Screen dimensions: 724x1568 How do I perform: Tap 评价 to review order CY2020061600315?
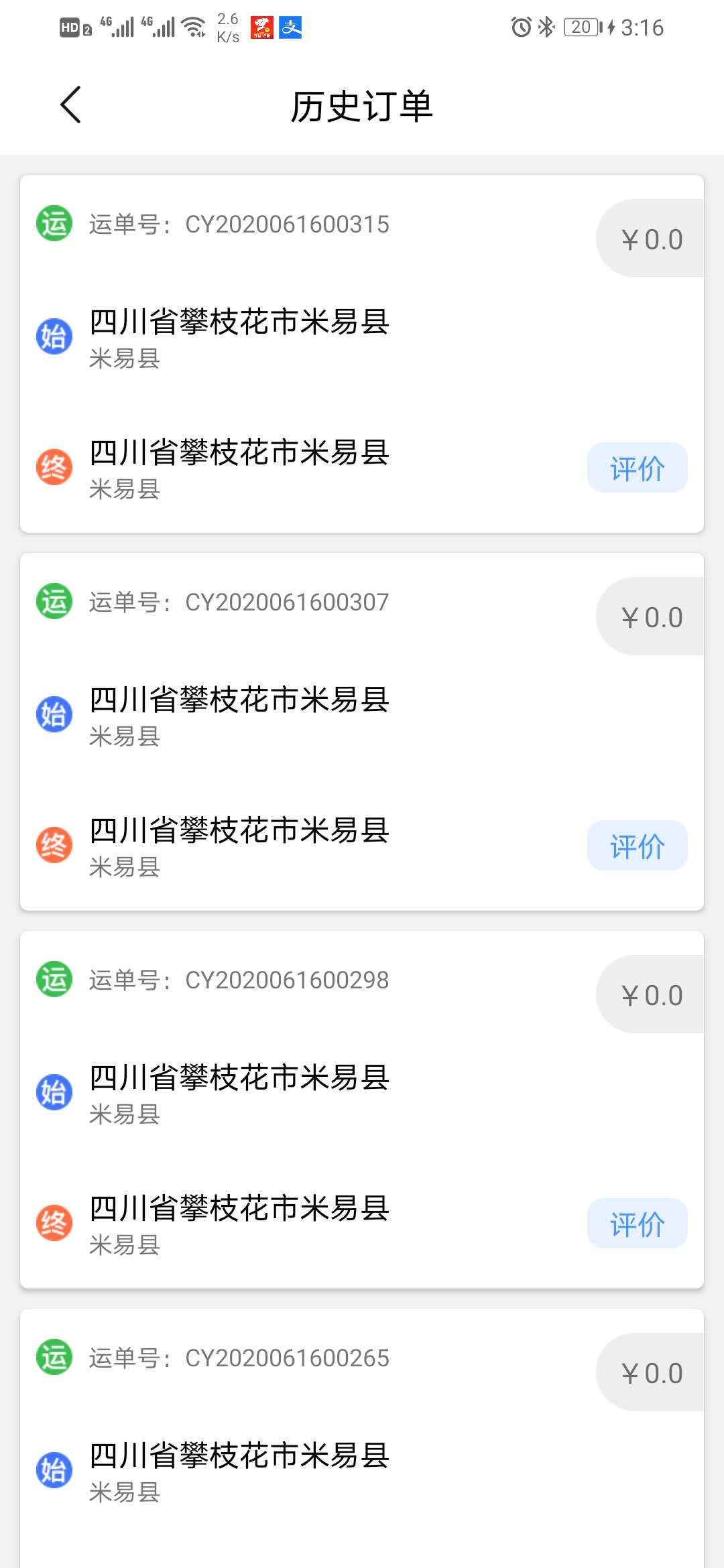tap(637, 467)
